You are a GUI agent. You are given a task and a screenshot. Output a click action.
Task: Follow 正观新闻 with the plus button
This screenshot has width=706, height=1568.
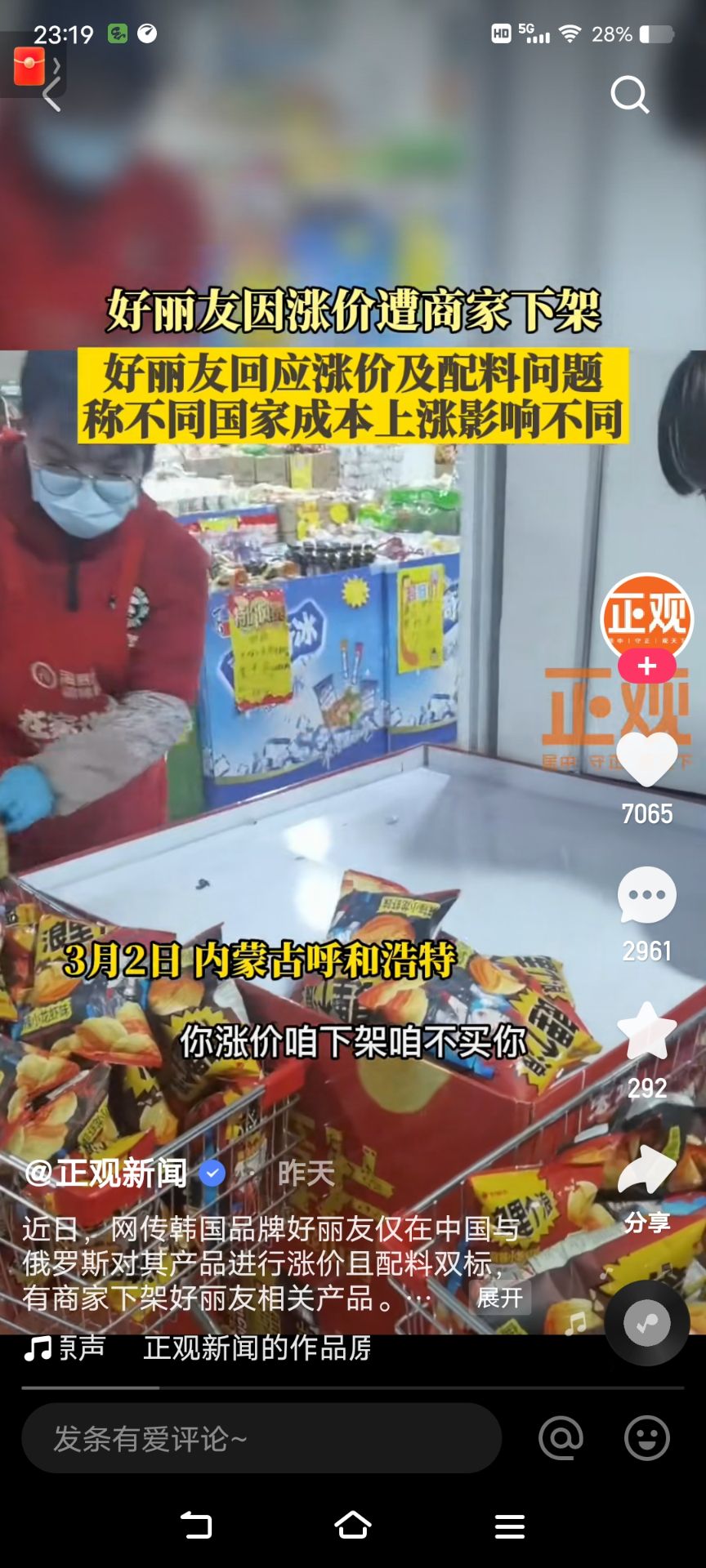[x=646, y=666]
